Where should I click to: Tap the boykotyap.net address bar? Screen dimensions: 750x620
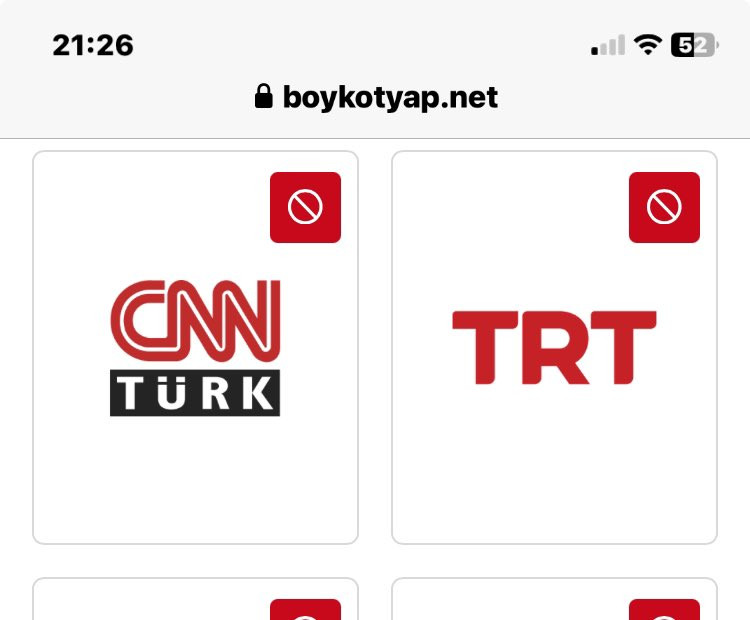coord(376,97)
